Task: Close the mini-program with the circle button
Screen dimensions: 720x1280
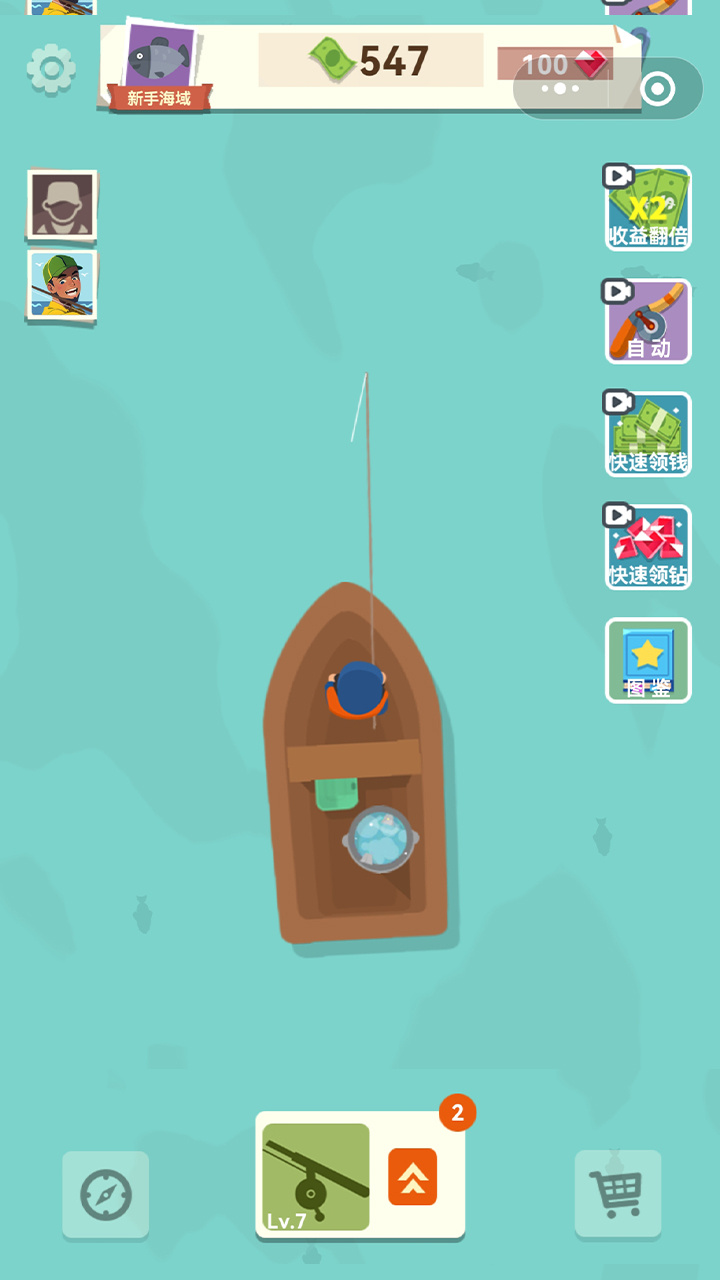Action: pos(657,89)
